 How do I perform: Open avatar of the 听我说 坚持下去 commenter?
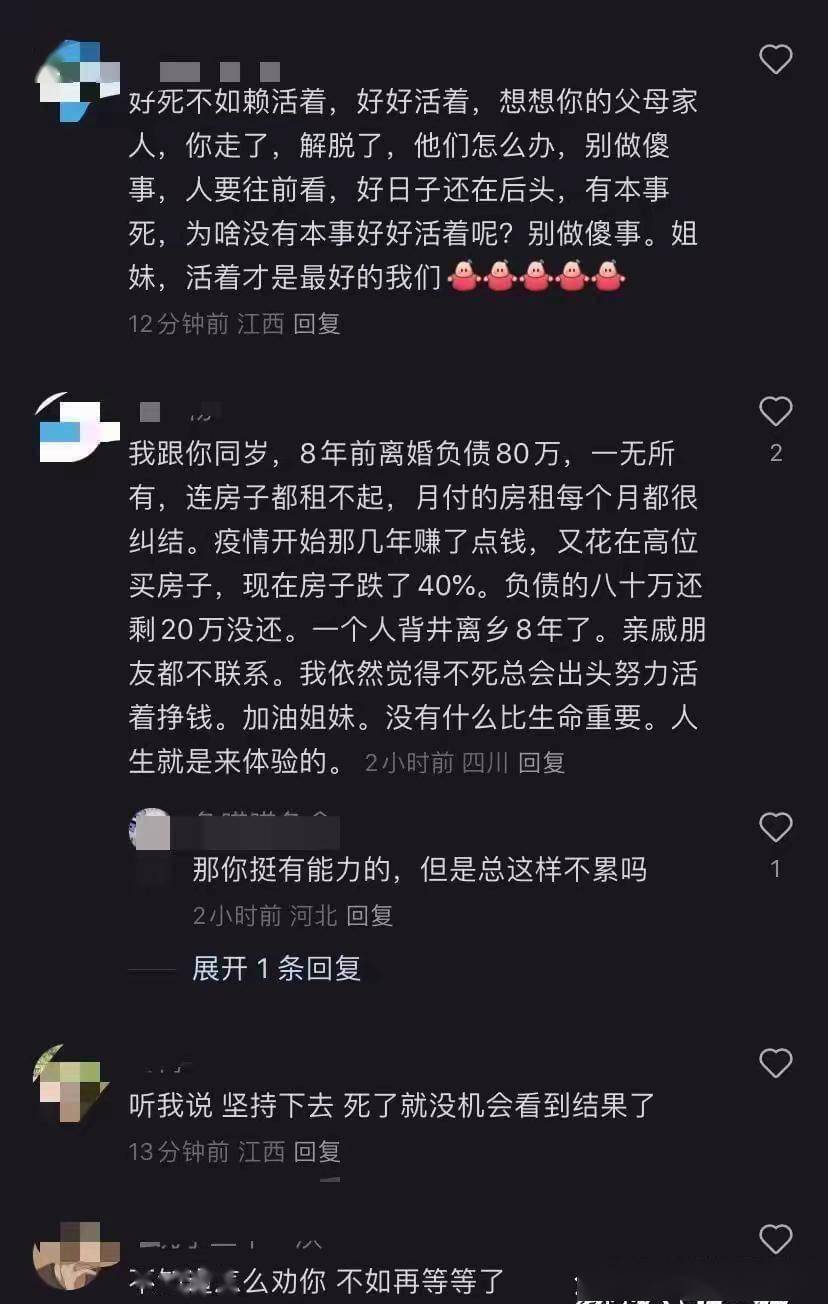tap(70, 1083)
